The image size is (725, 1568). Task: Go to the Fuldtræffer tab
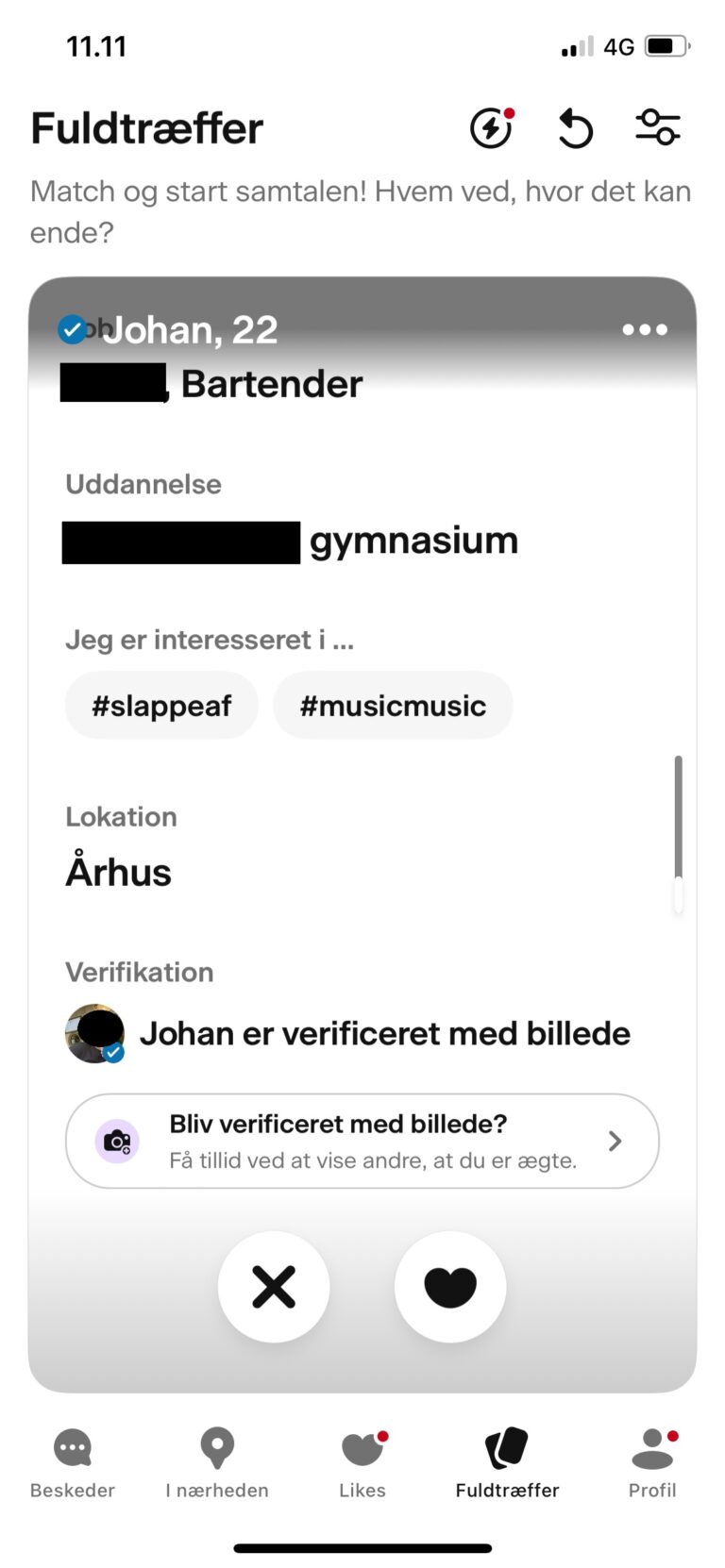[507, 1462]
